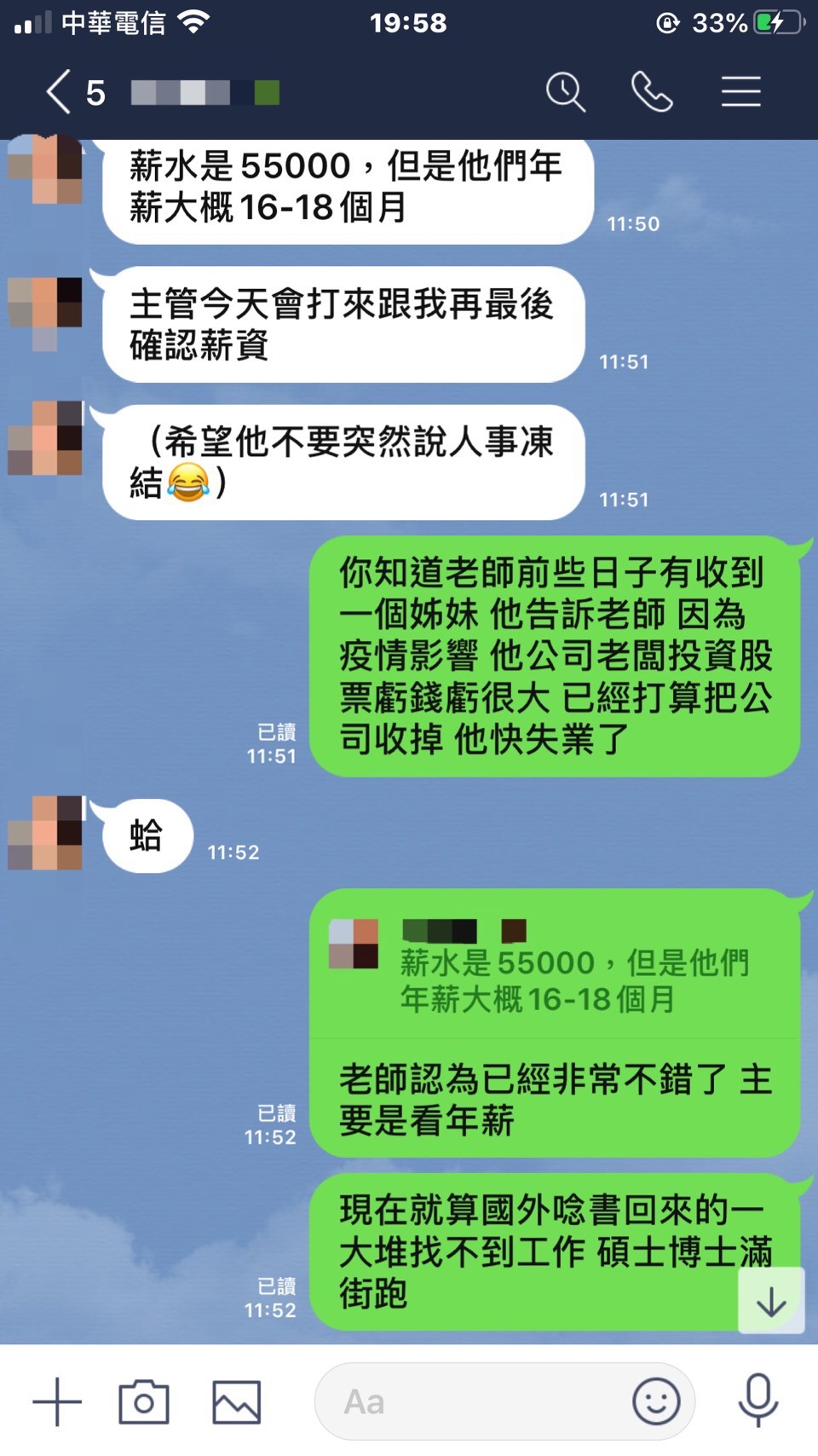Open the photo gallery picker
The width and height of the screenshot is (818, 1456).
pos(236,1401)
